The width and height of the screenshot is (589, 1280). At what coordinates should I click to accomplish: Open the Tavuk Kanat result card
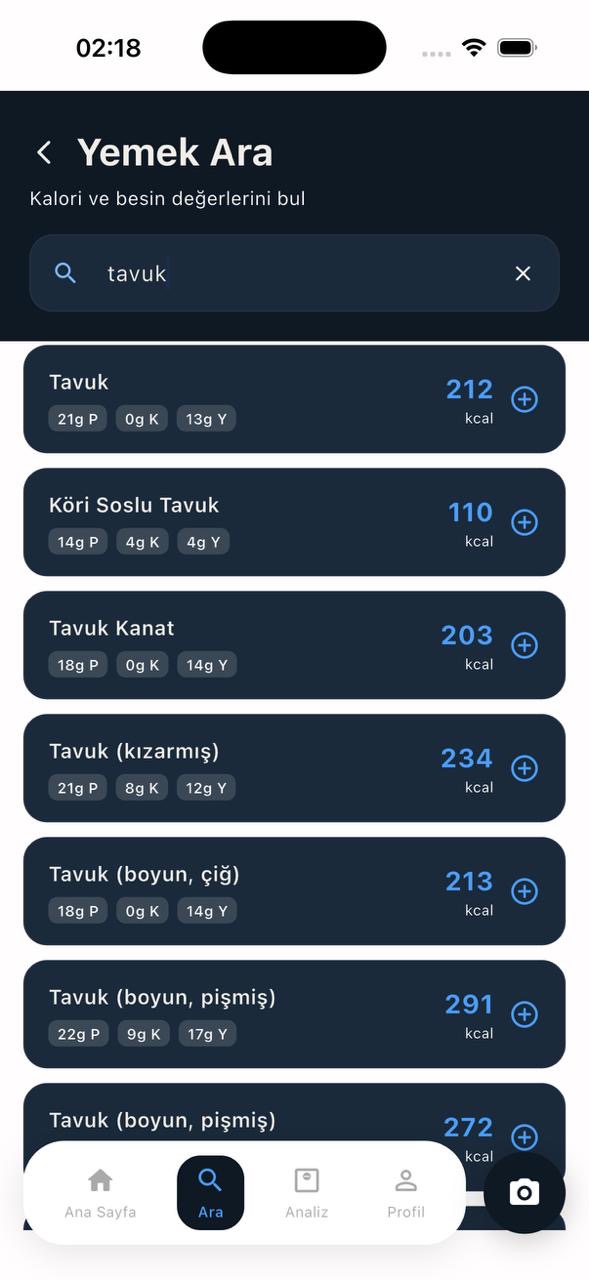click(x=294, y=645)
